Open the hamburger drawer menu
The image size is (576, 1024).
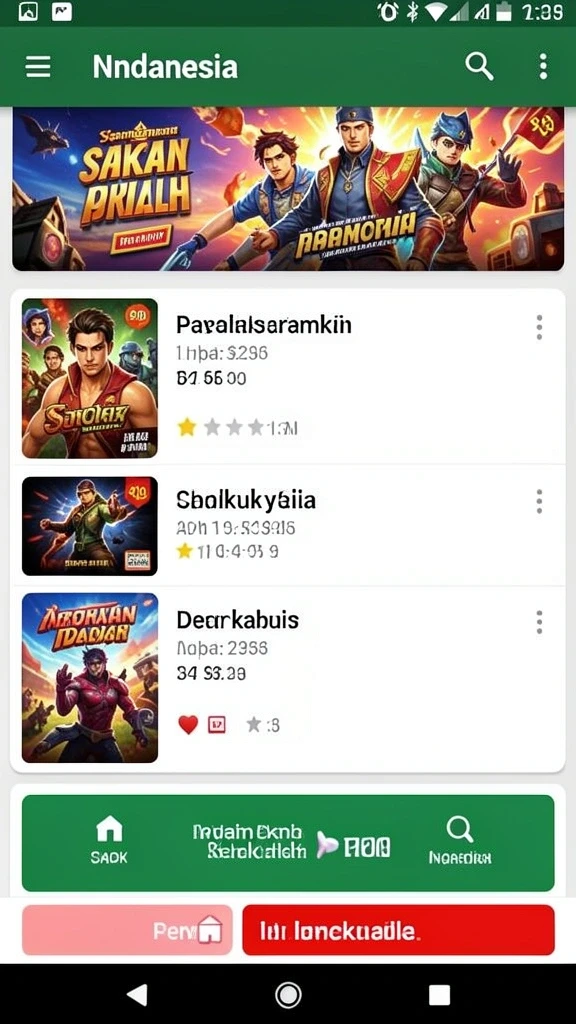point(38,67)
